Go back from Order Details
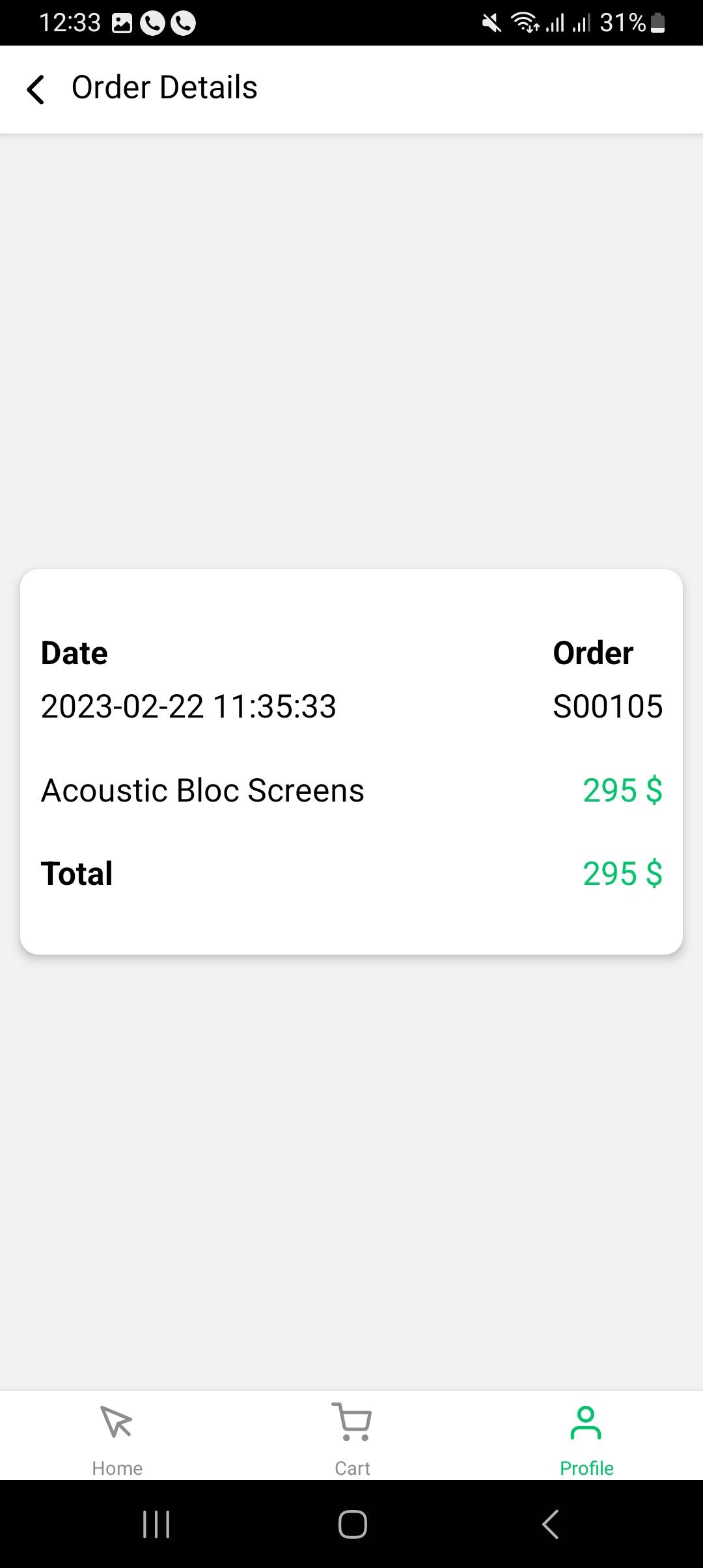703x1568 pixels. (x=36, y=89)
